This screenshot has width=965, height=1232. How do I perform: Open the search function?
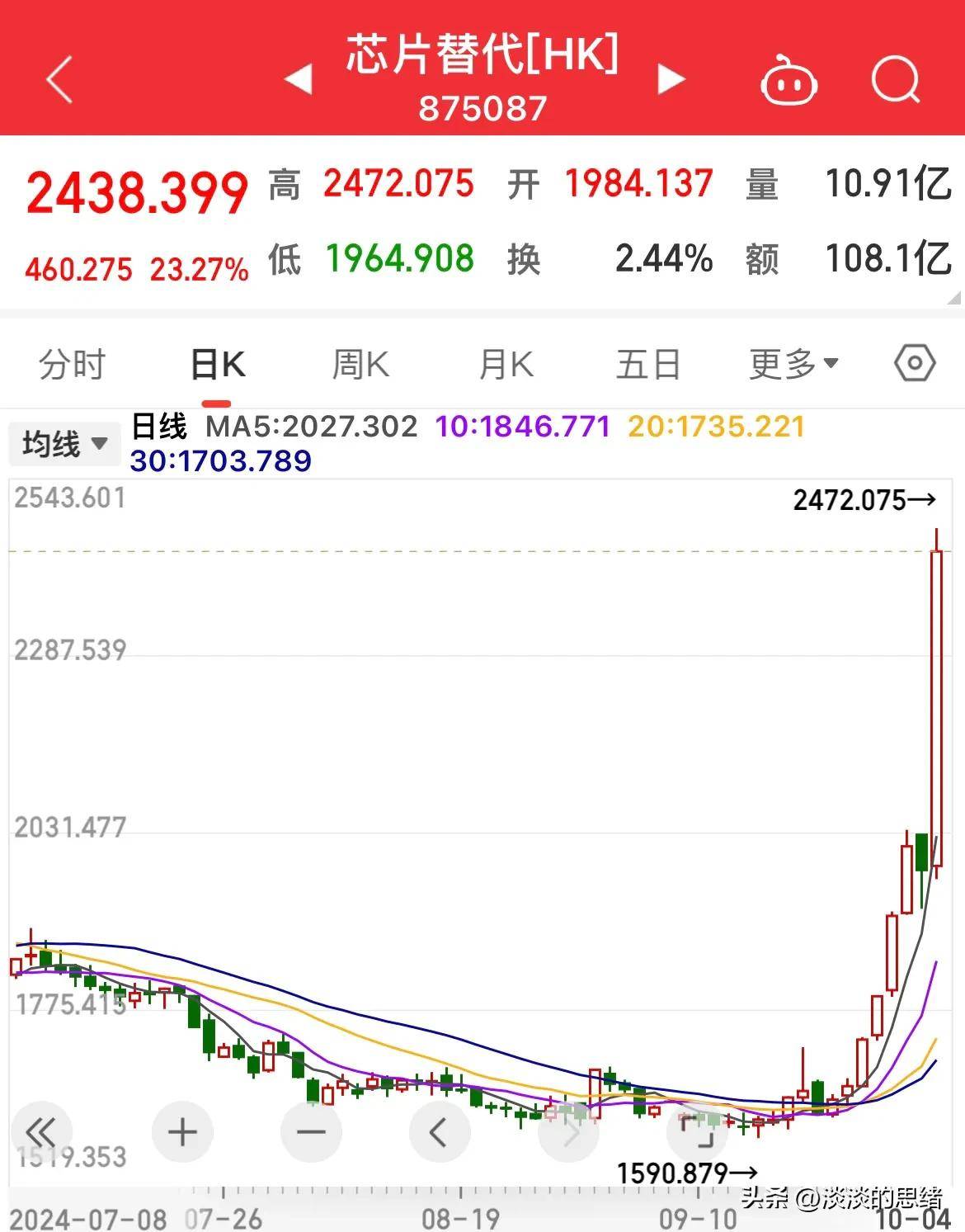[x=895, y=79]
